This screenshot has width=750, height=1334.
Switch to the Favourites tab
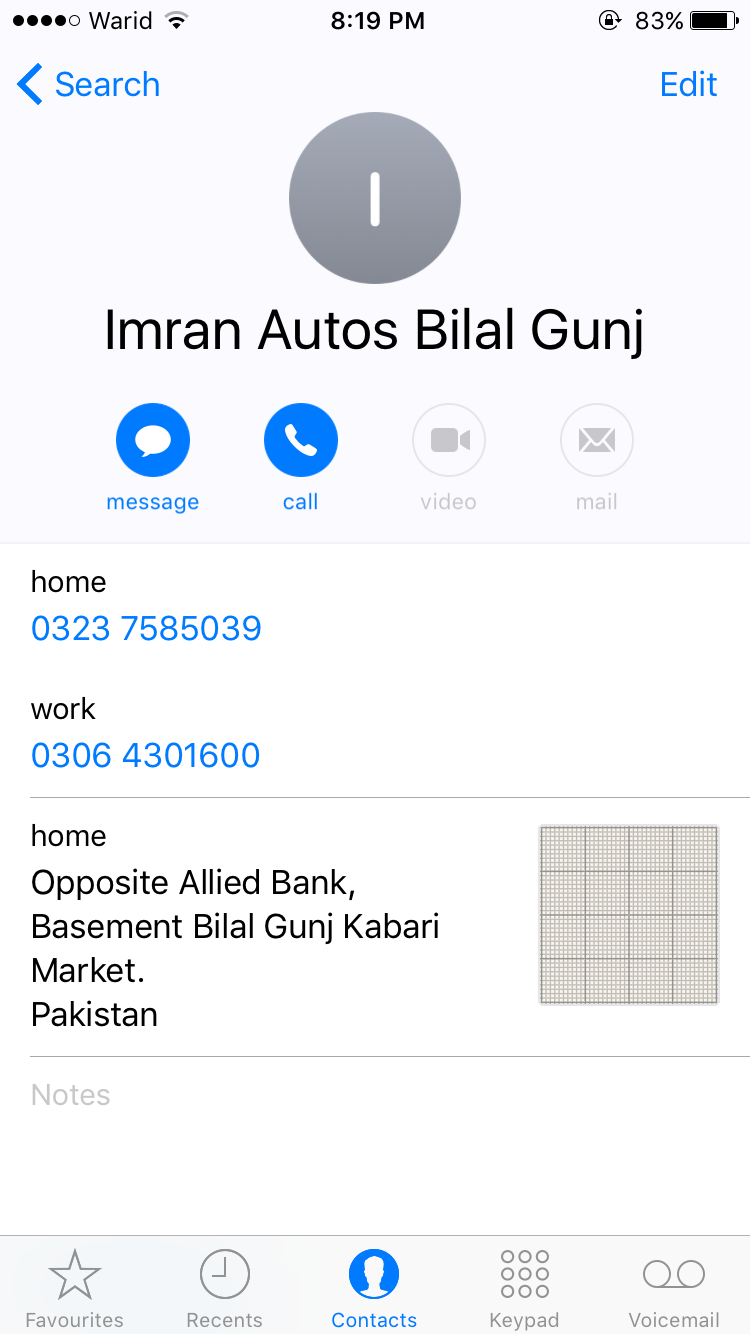tap(75, 1288)
